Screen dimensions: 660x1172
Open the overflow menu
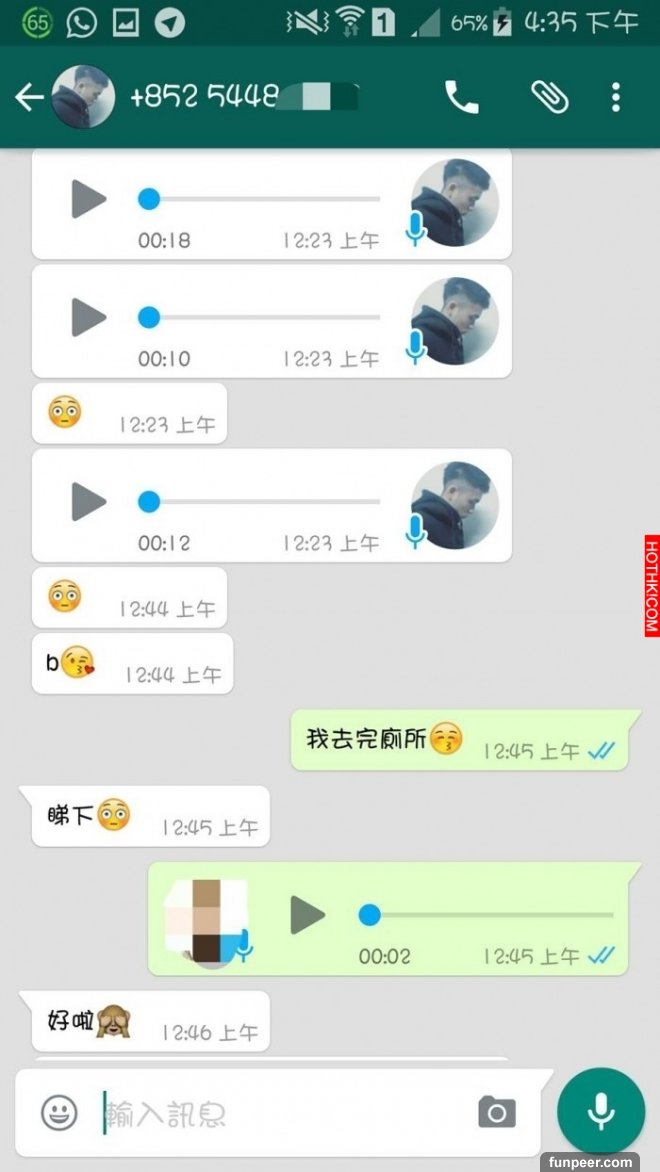615,97
